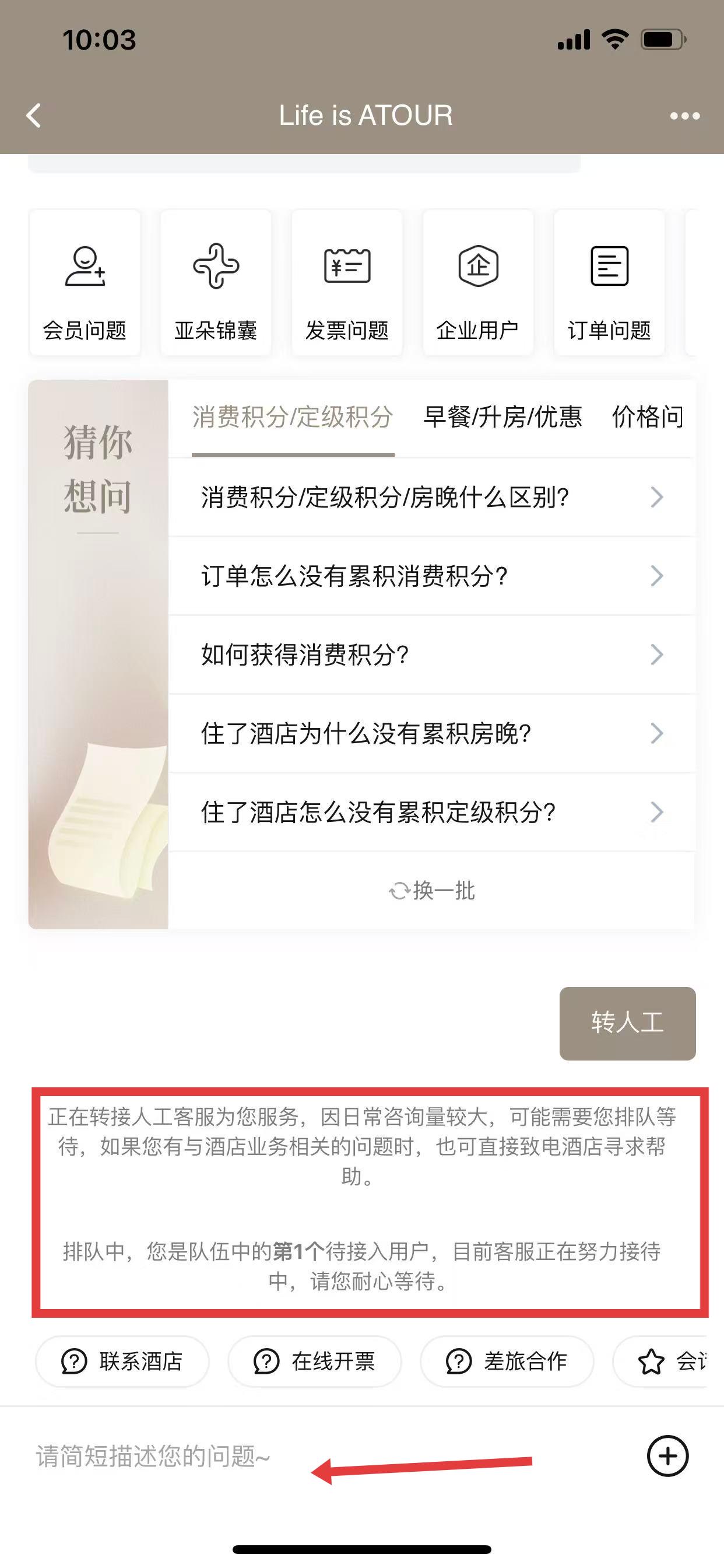
Task: Open the 会员问题 category card
Action: [x=85, y=283]
